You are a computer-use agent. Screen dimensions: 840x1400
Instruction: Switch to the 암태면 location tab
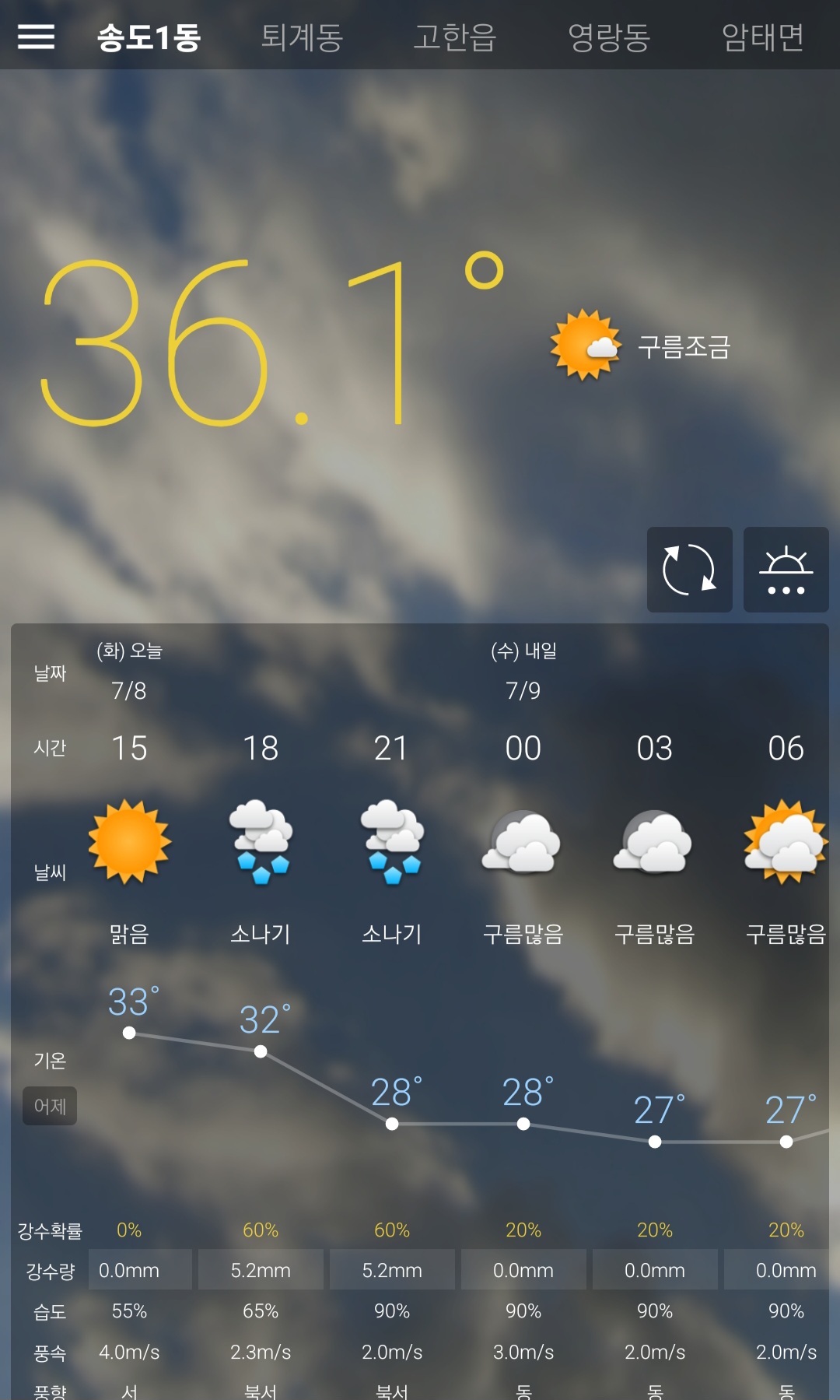coord(762,37)
